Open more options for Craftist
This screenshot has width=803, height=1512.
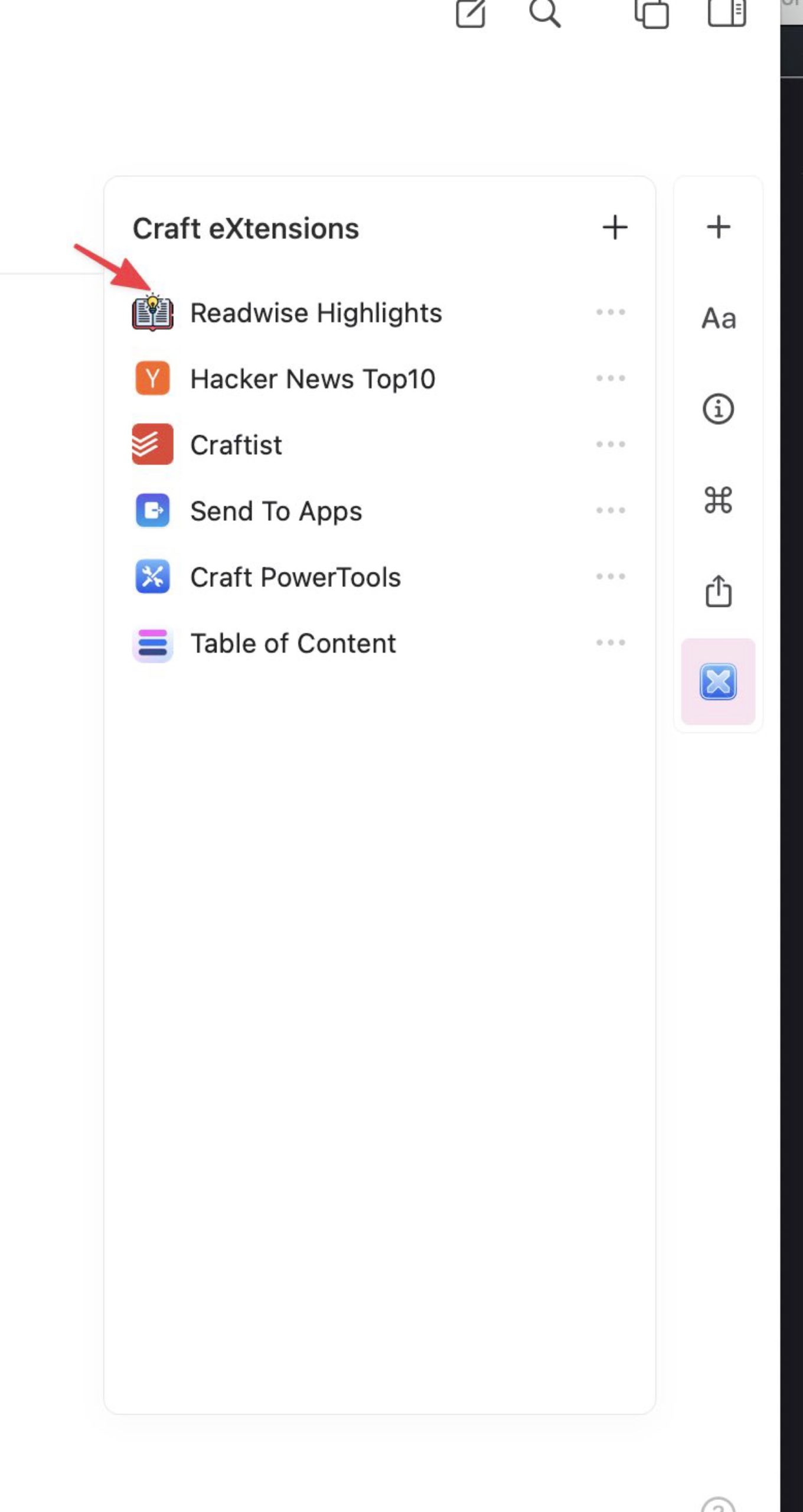[x=611, y=444]
